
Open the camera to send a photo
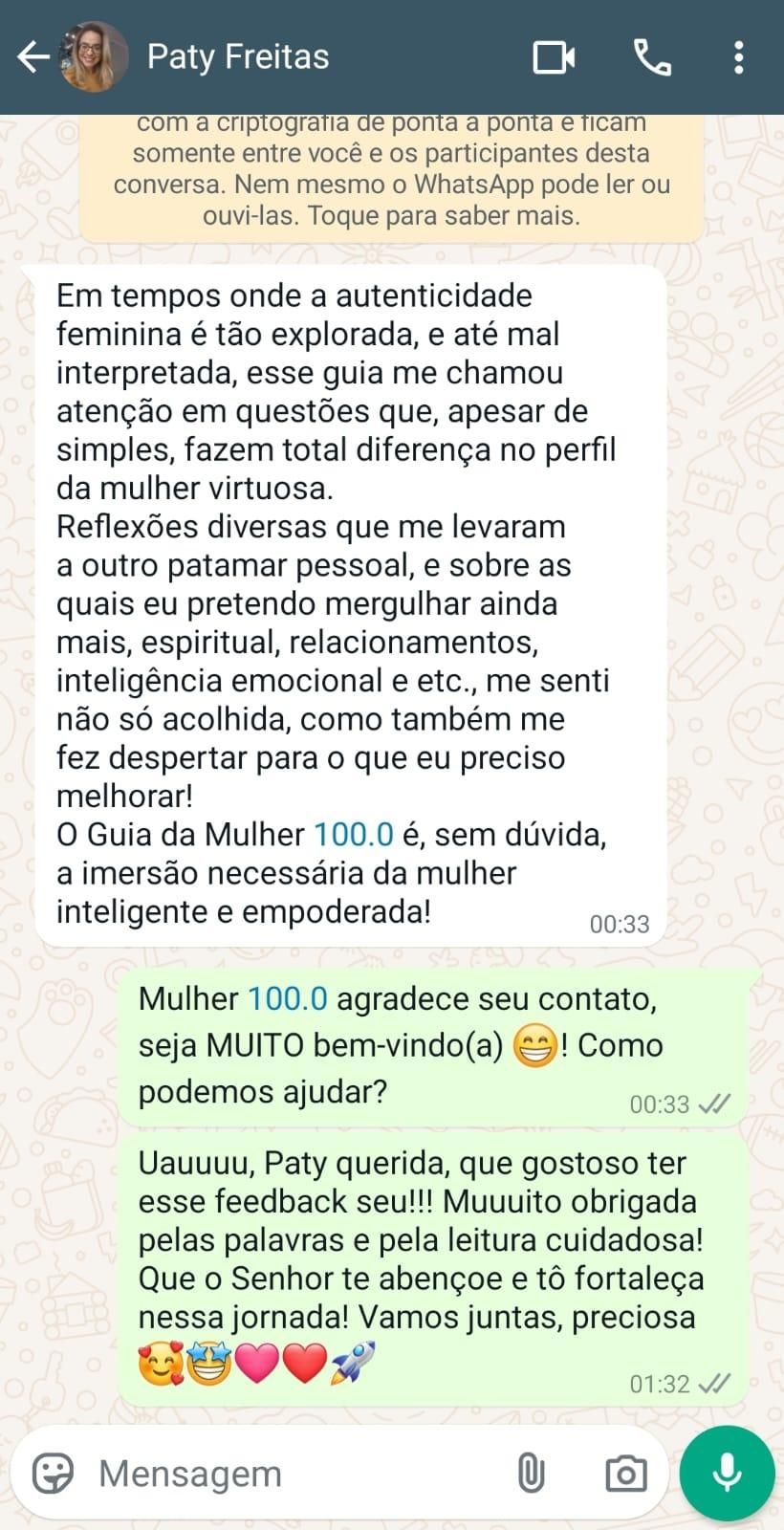[625, 1474]
